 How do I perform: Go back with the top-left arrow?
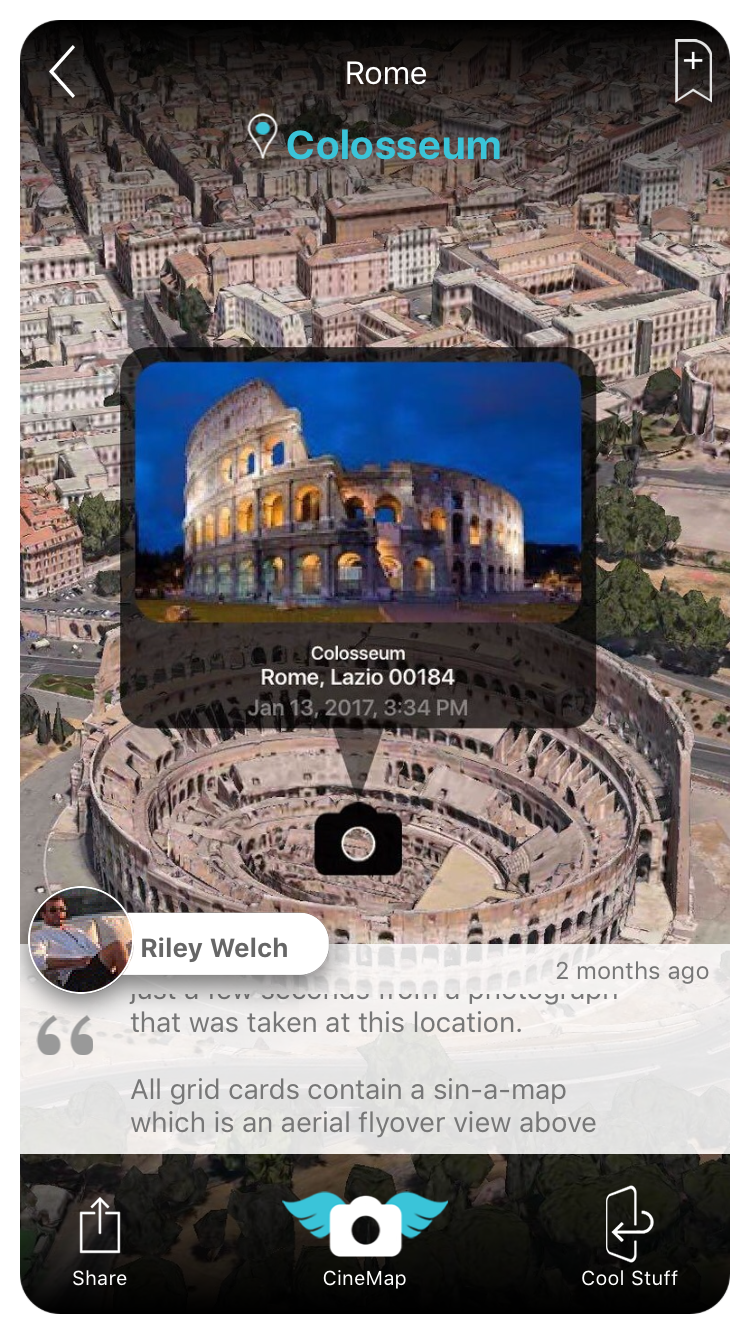[63, 72]
